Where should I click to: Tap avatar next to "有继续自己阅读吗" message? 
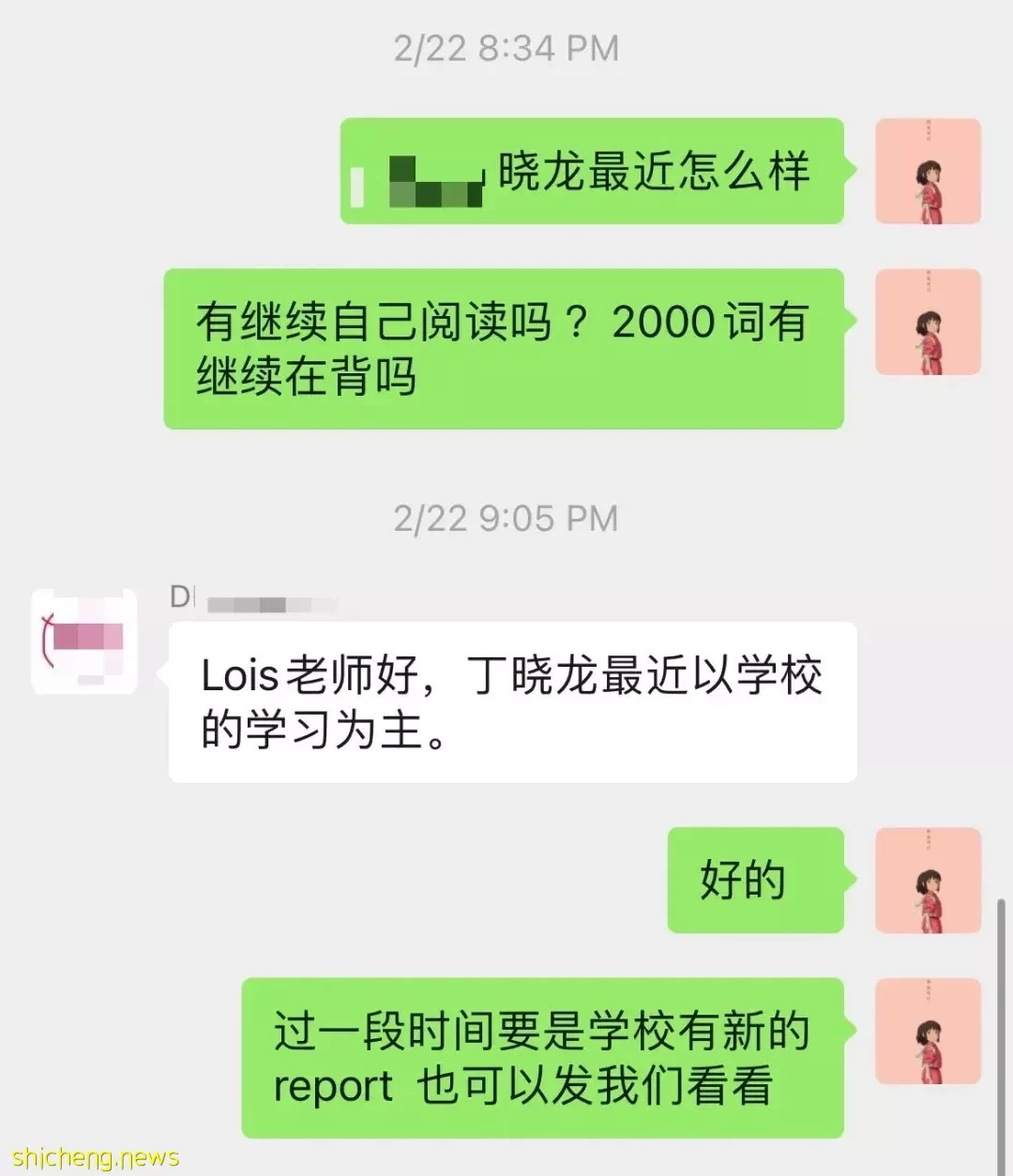coord(928,322)
